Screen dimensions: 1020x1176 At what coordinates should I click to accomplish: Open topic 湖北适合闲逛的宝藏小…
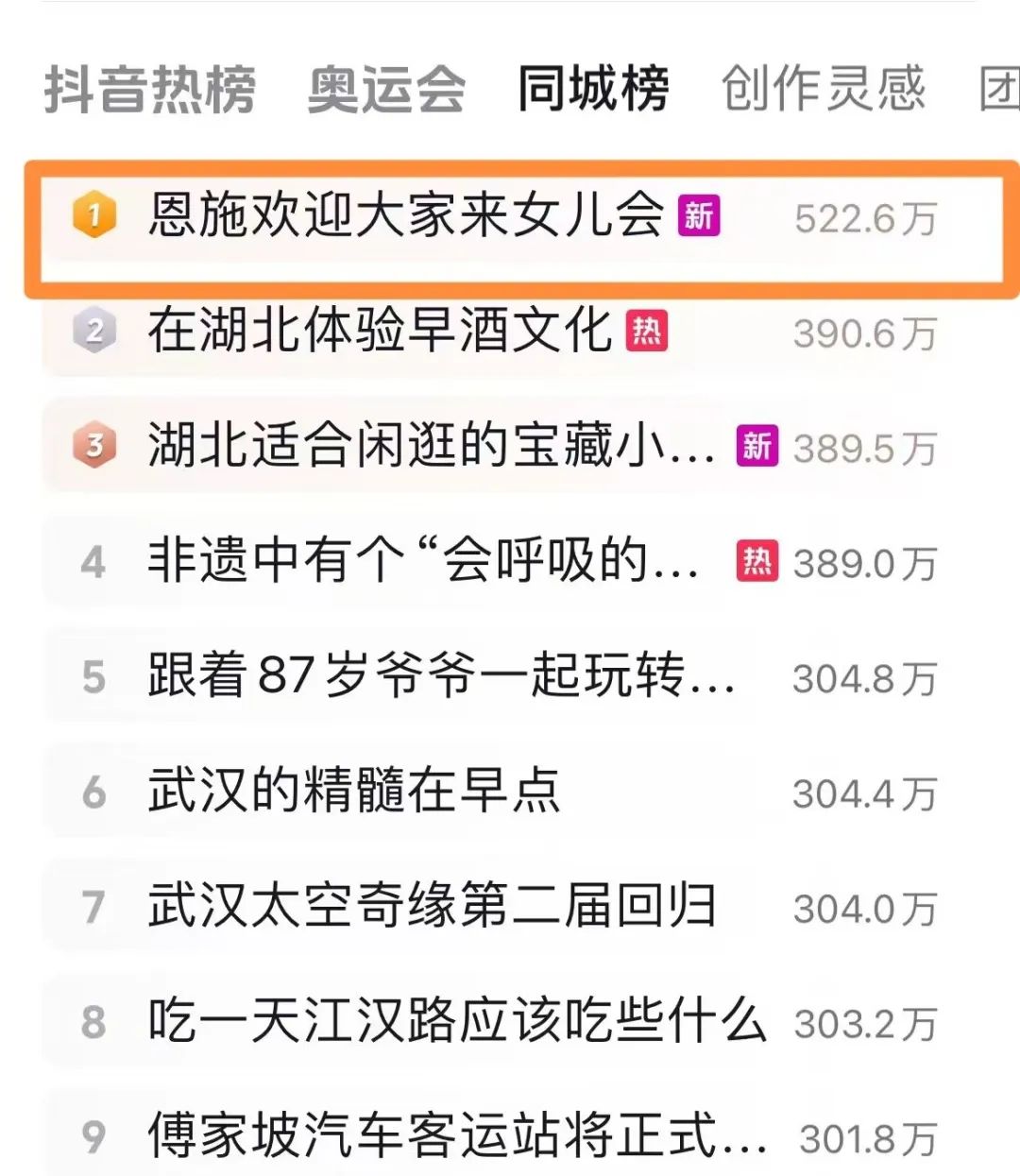(431, 446)
